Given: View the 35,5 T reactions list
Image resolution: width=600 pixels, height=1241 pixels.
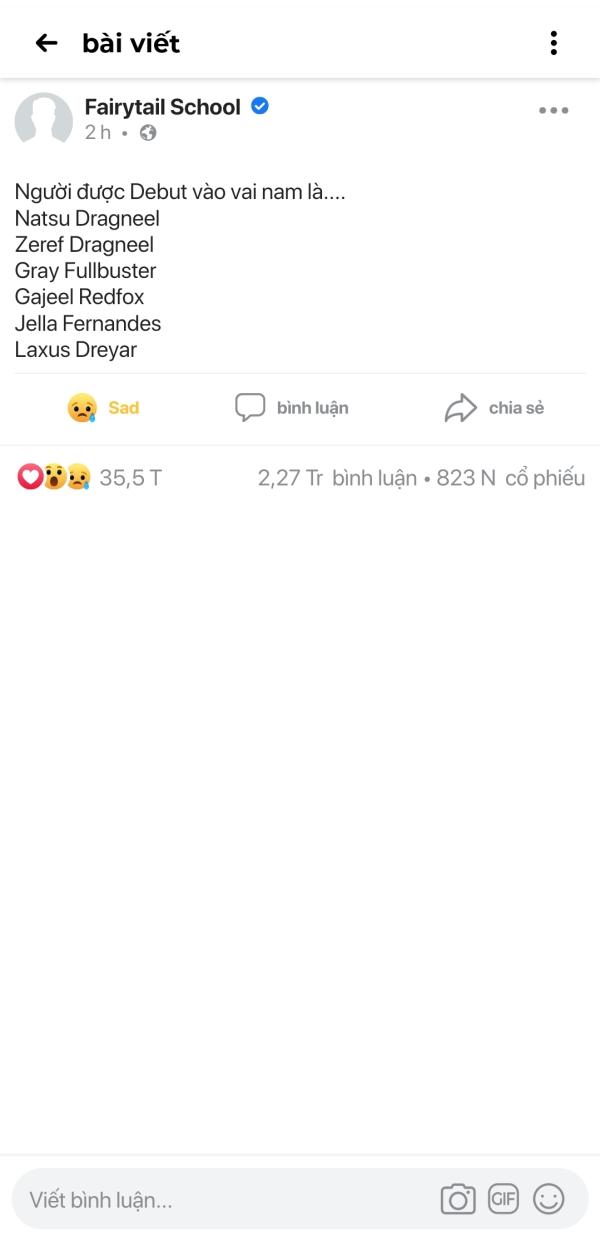Looking at the screenshot, I should [90, 478].
